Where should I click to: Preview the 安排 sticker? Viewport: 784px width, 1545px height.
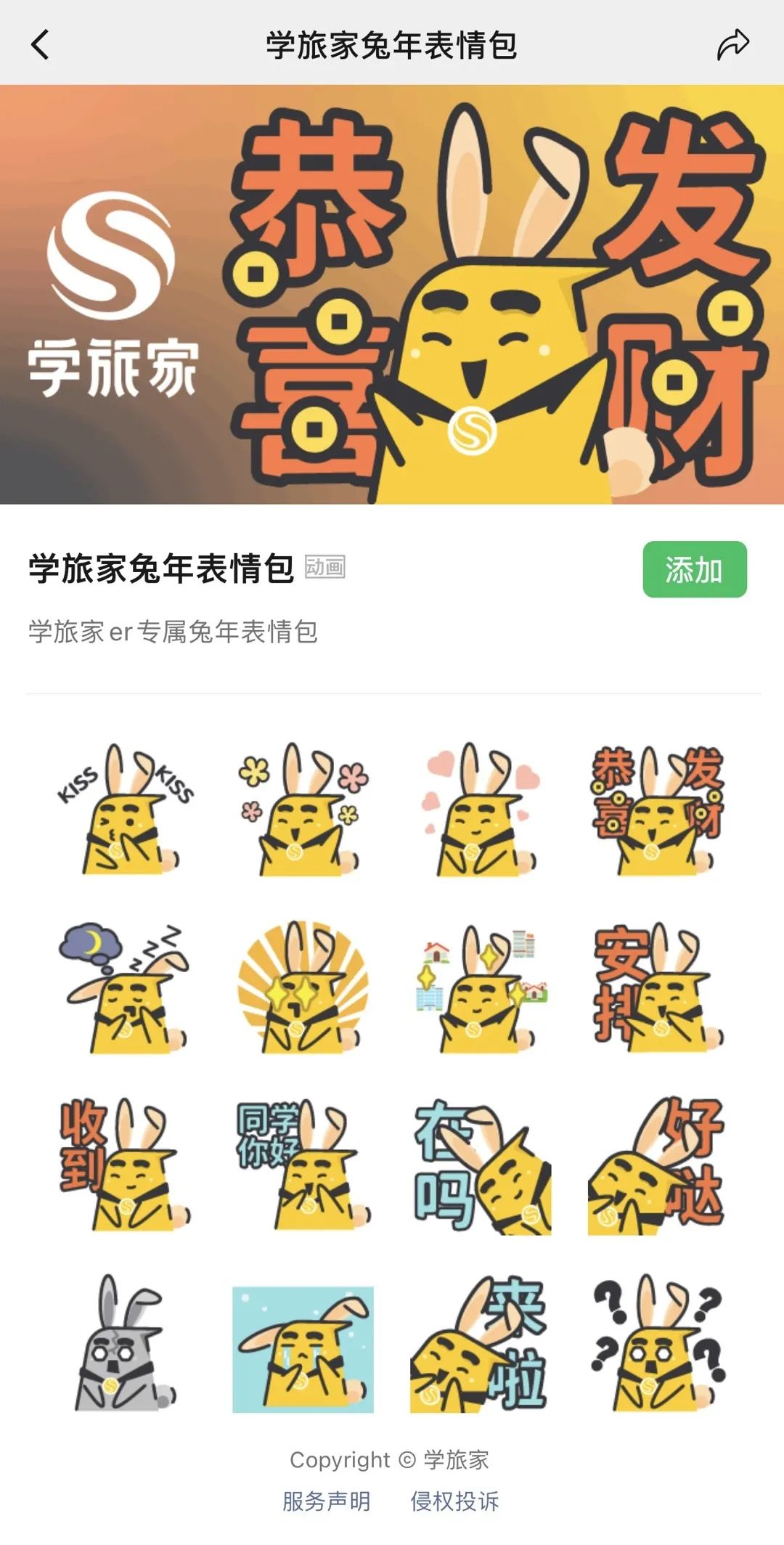[x=658, y=987]
